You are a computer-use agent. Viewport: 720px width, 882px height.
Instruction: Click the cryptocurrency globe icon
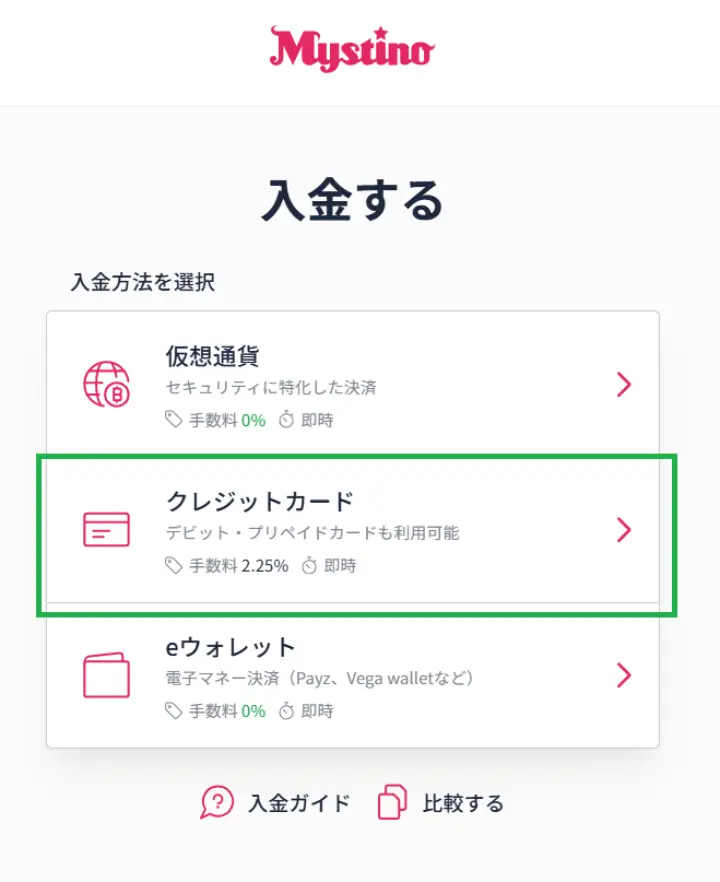pos(103,384)
